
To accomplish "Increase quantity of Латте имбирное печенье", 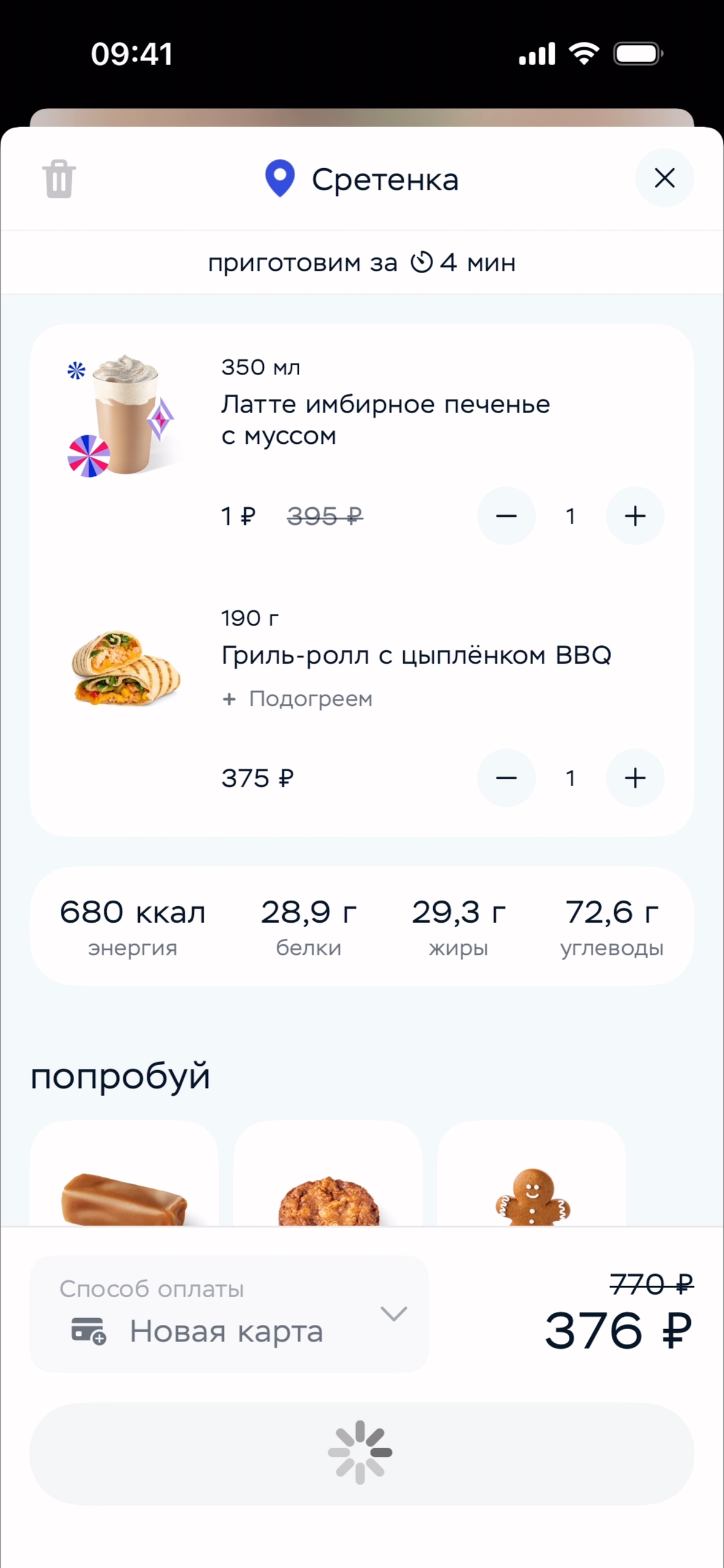I will 635,516.
